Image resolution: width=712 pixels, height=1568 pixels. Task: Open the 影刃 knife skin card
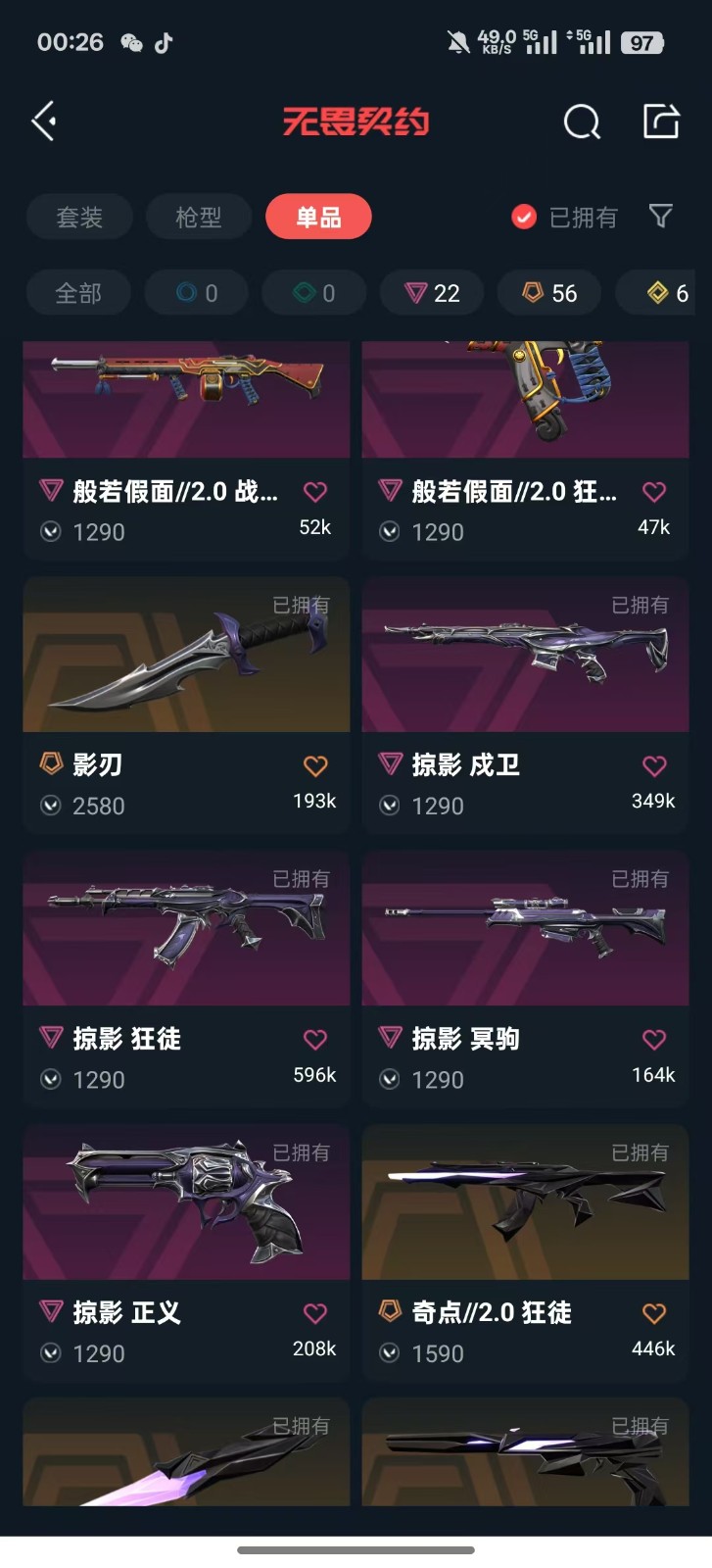tap(186, 706)
